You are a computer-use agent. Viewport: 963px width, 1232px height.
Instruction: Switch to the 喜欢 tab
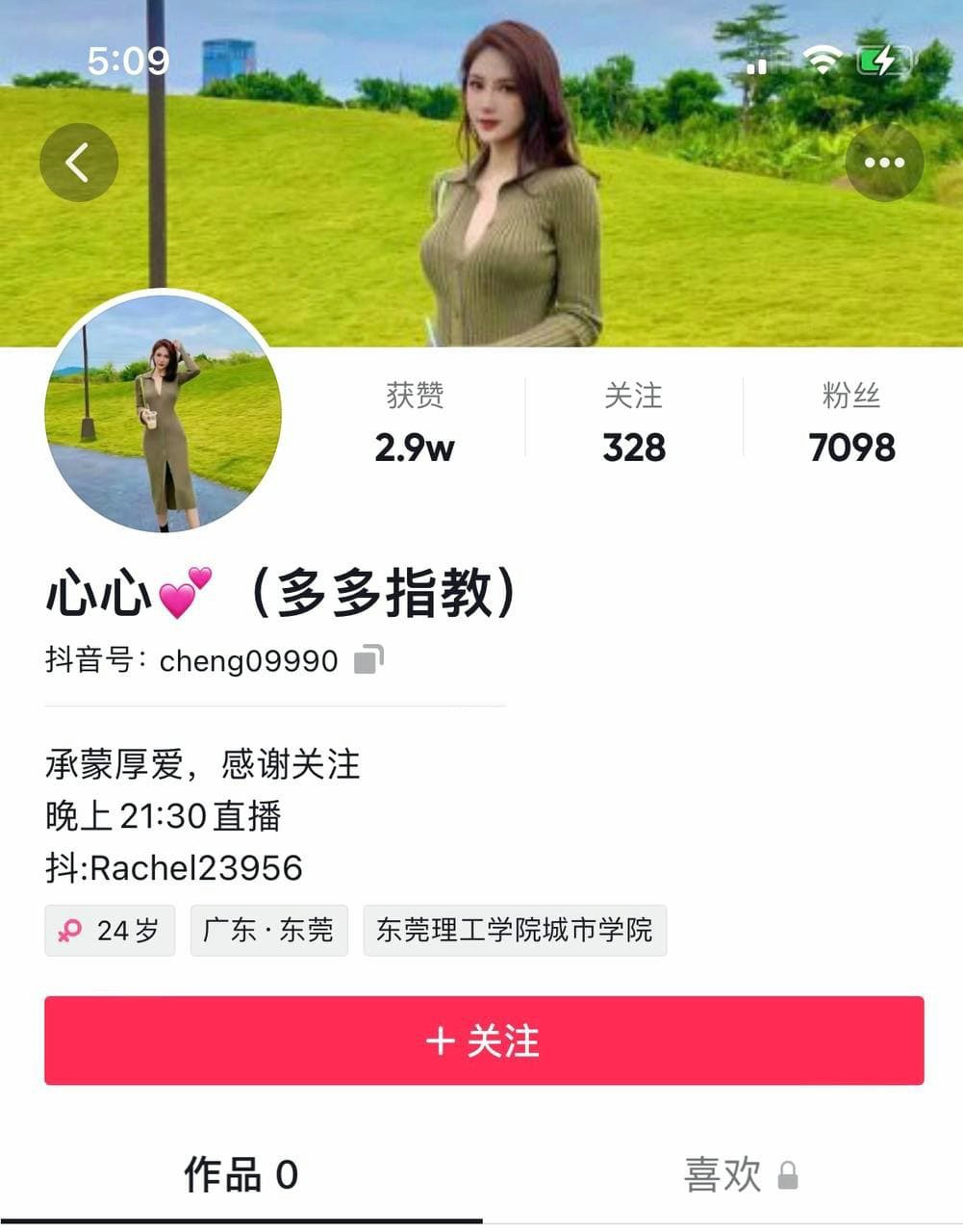tap(723, 1175)
